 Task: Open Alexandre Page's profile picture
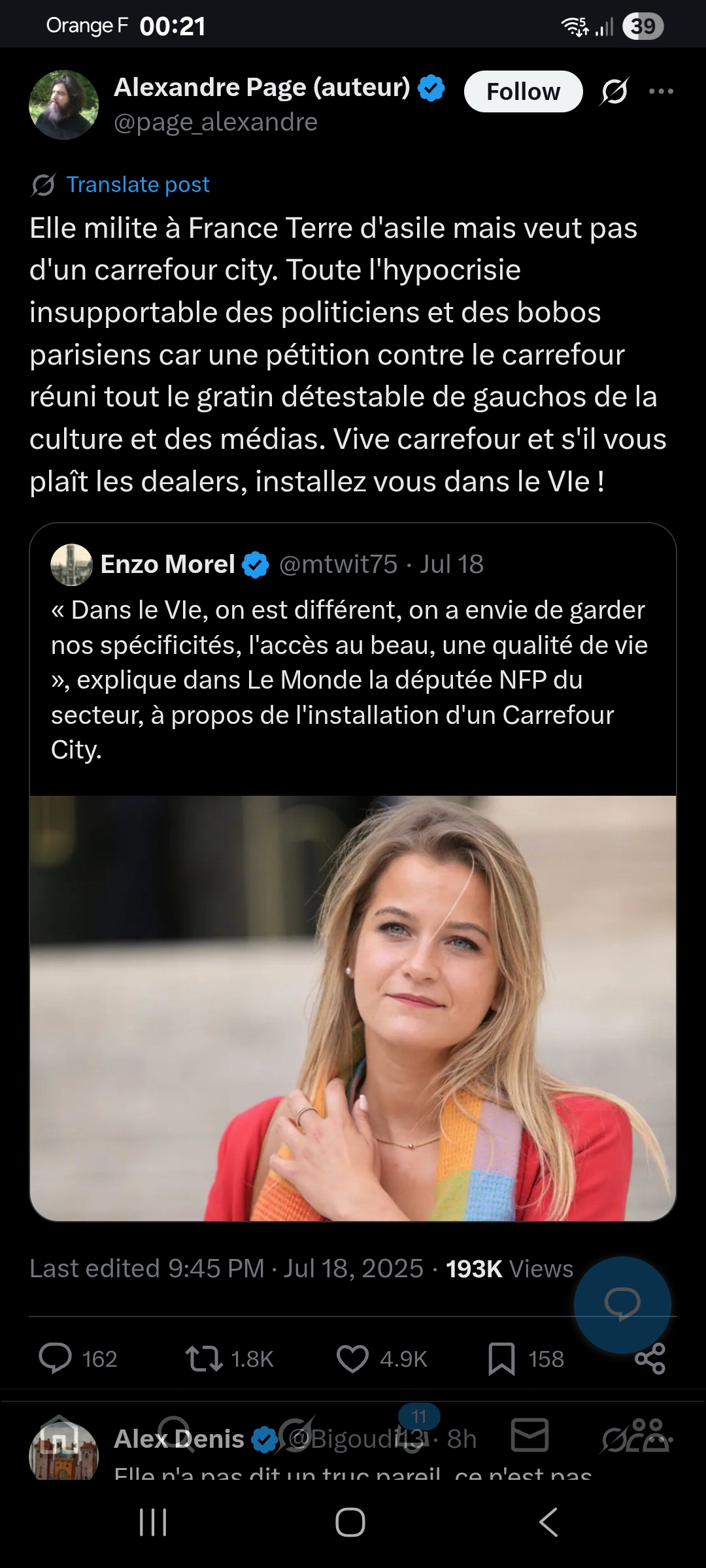coord(63,105)
